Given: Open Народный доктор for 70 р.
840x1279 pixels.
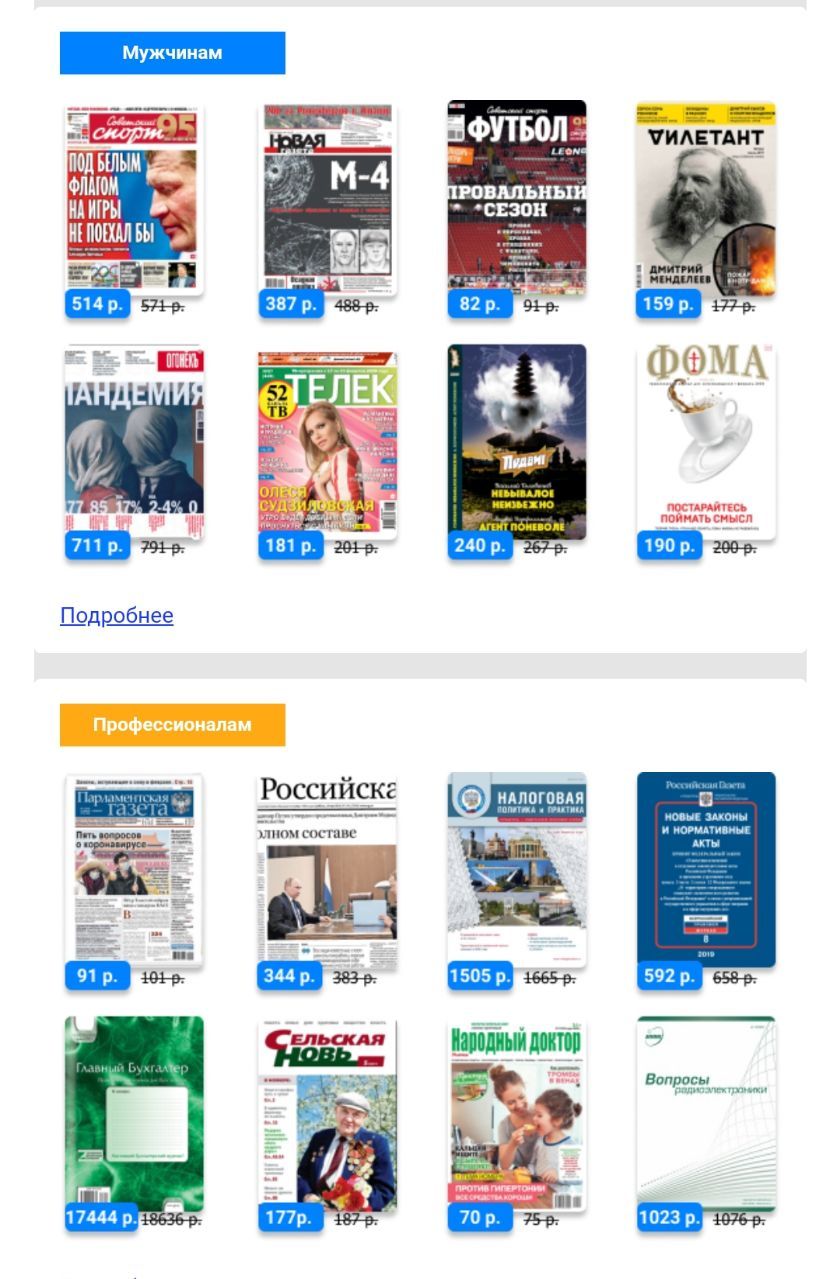Looking at the screenshot, I should click(x=516, y=1112).
